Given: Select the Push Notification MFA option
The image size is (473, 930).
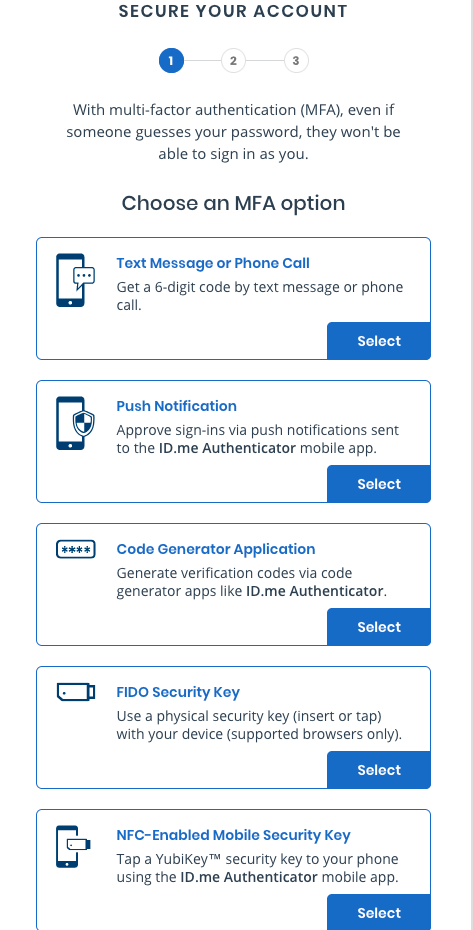Looking at the screenshot, I should point(379,484).
